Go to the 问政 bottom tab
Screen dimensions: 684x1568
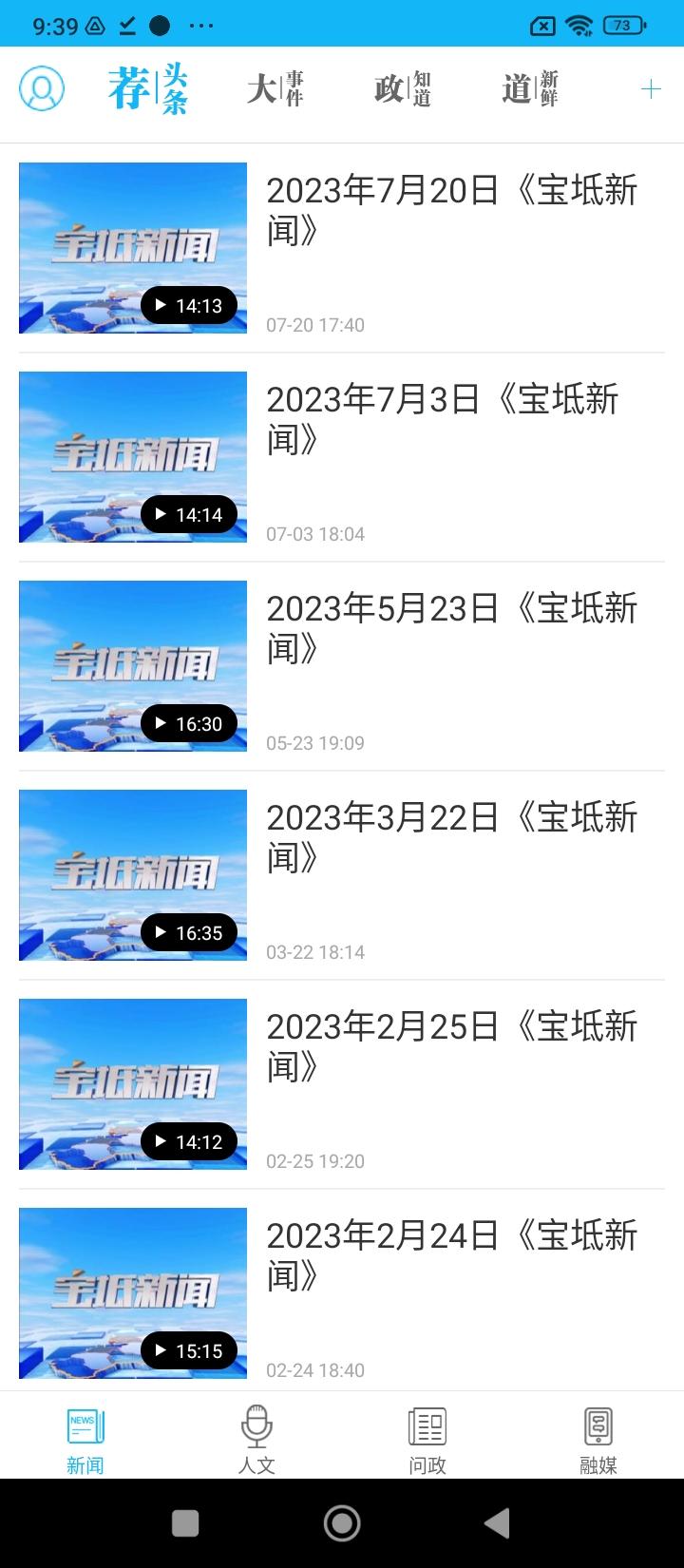pyautogui.click(x=427, y=1440)
